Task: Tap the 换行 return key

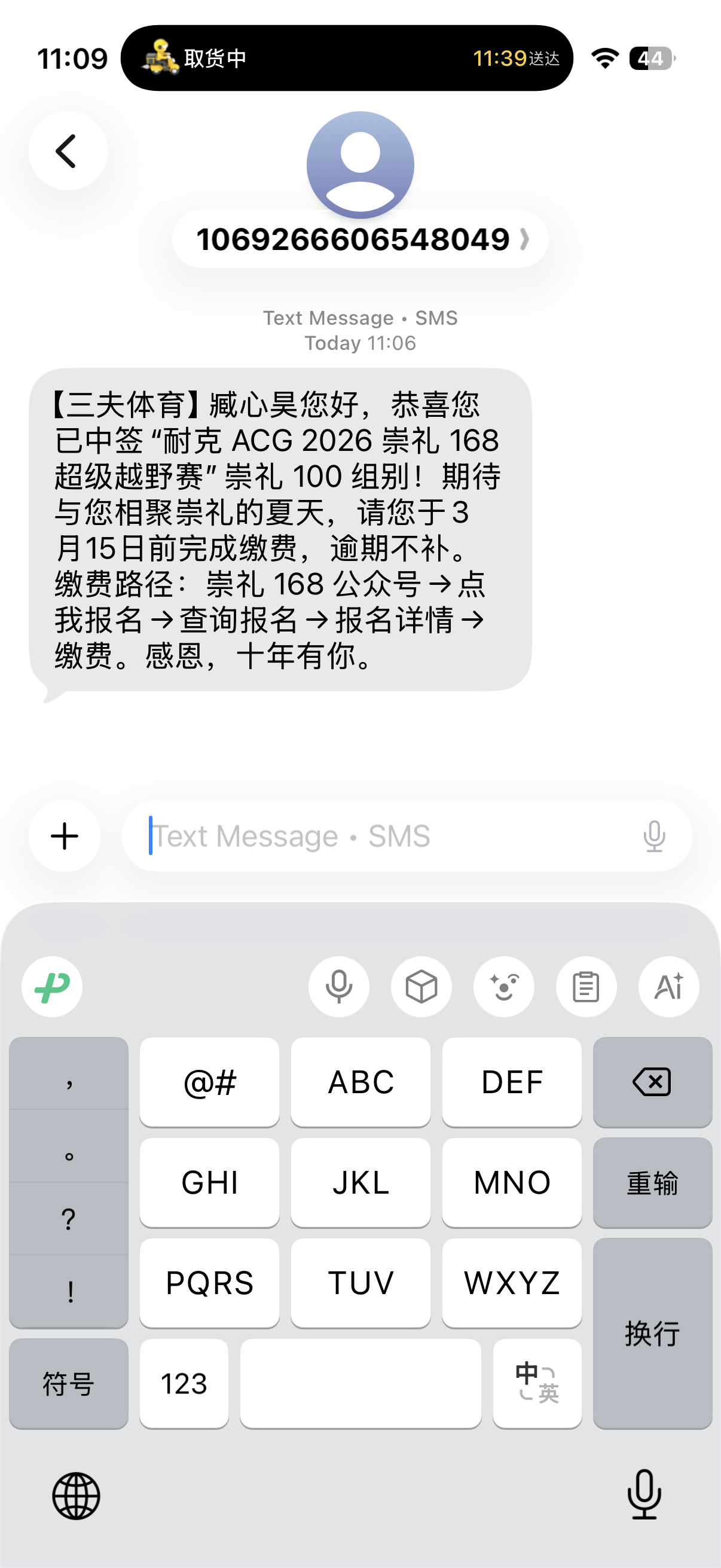Action: click(652, 1333)
